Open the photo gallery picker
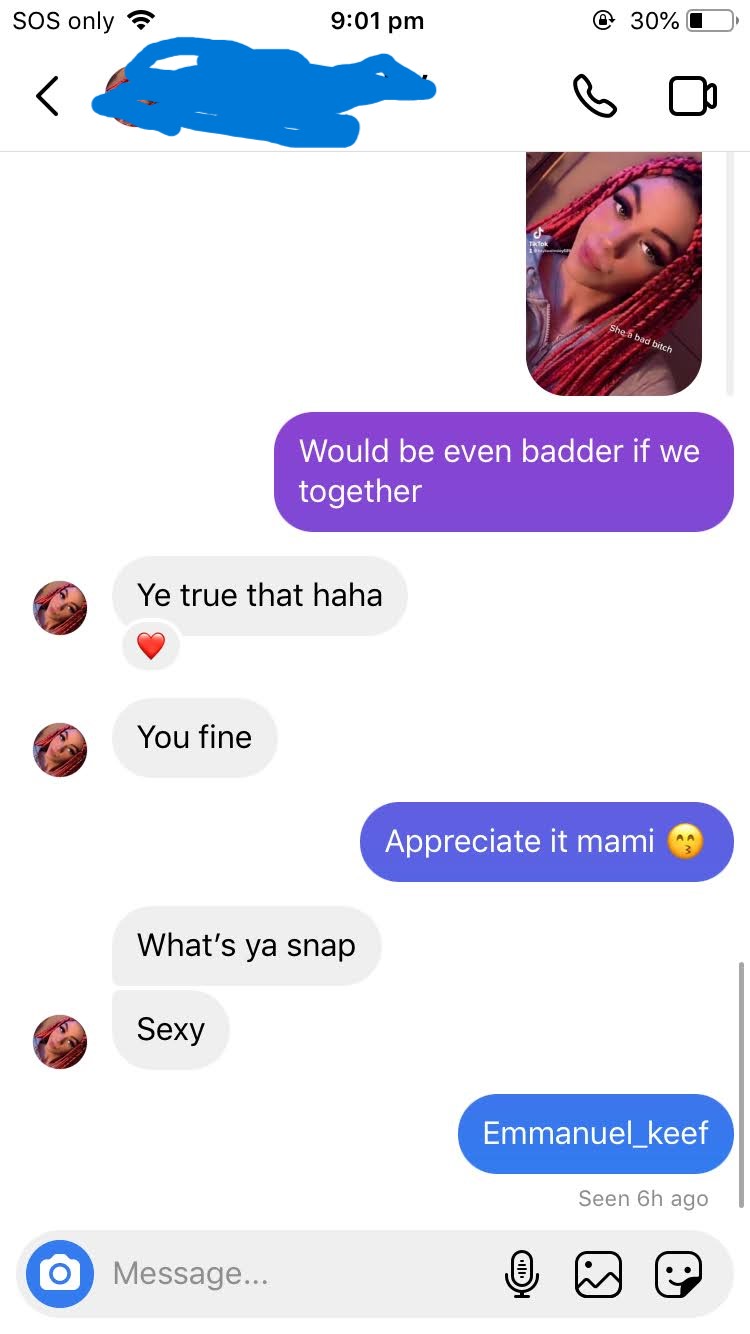 click(598, 1273)
